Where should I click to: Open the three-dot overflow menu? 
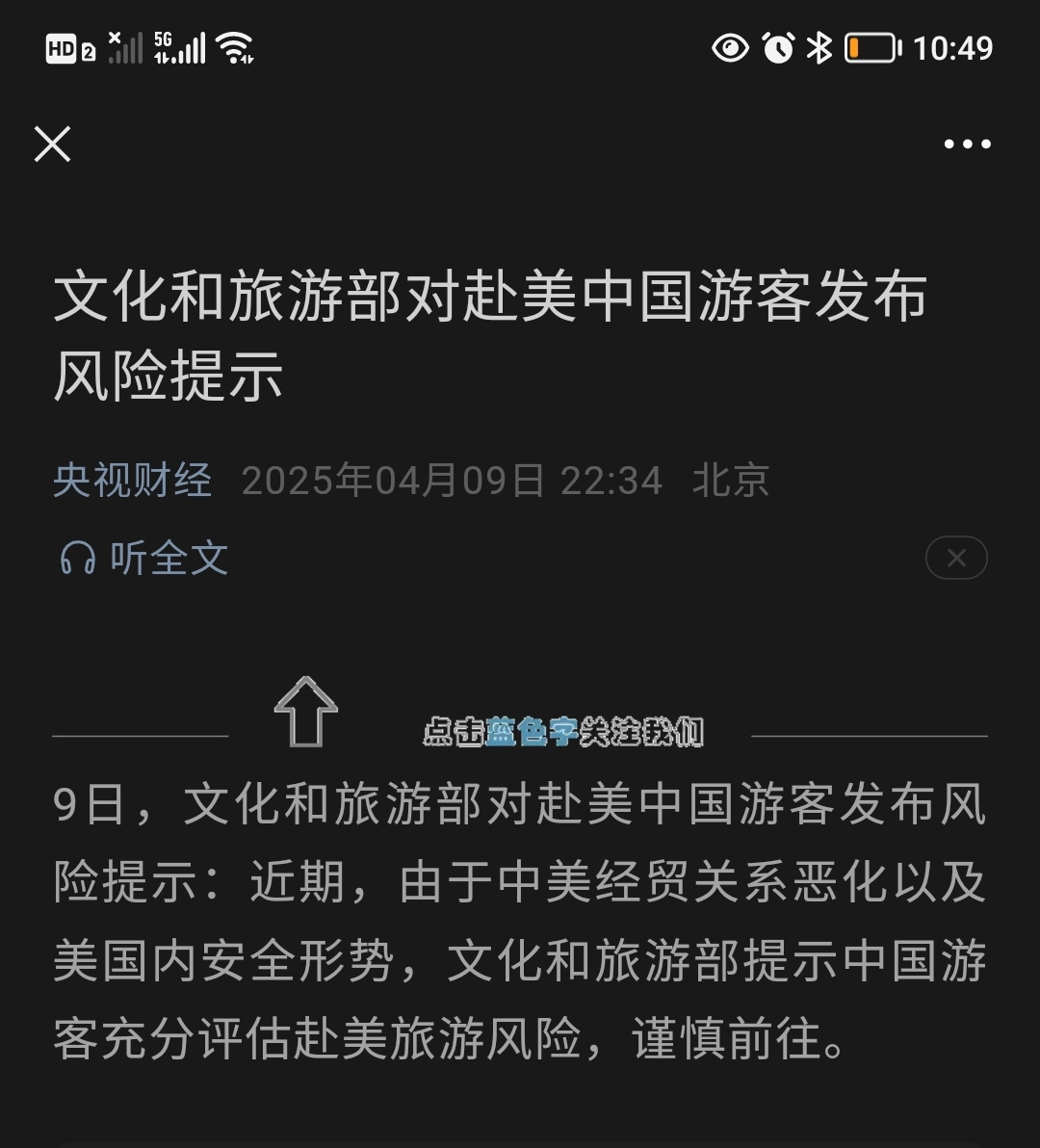[x=967, y=144]
